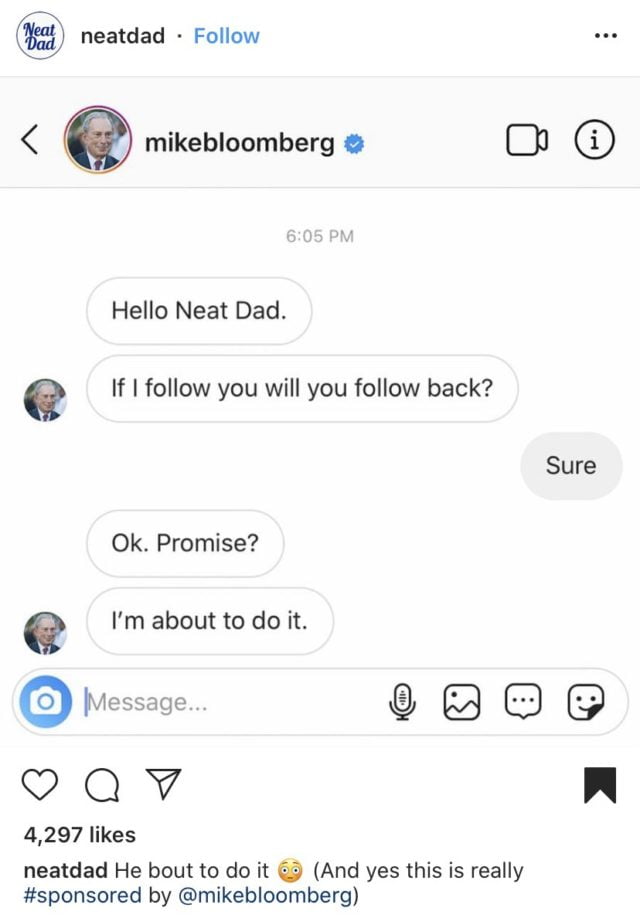Viewport: 640px width, 918px height.
Task: Open the comments via the speech bubble icon
Action: 99,787
